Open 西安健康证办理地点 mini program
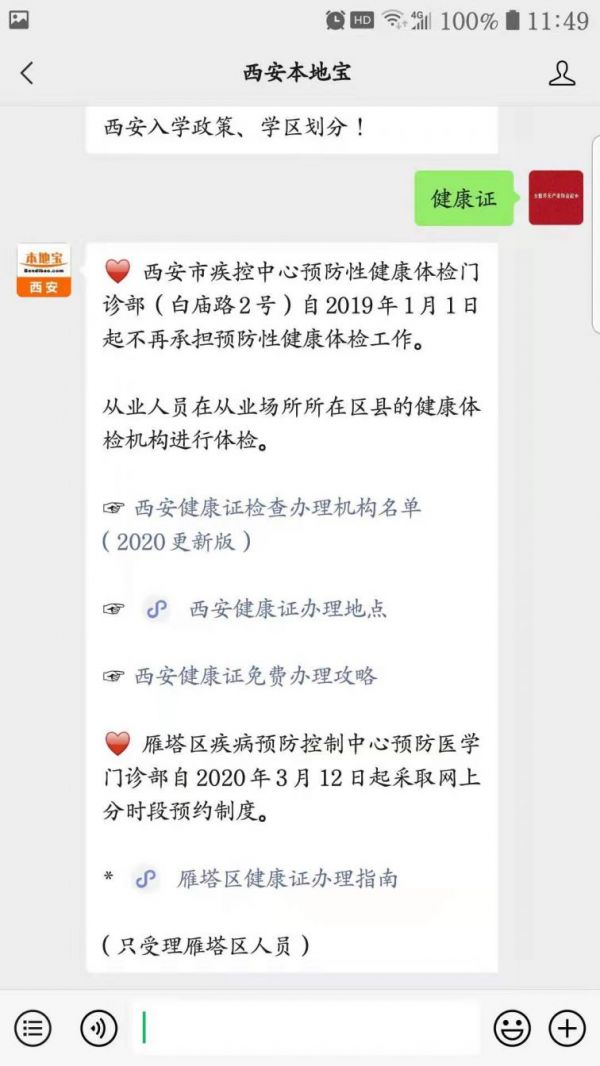The image size is (600, 1066). [x=287, y=608]
